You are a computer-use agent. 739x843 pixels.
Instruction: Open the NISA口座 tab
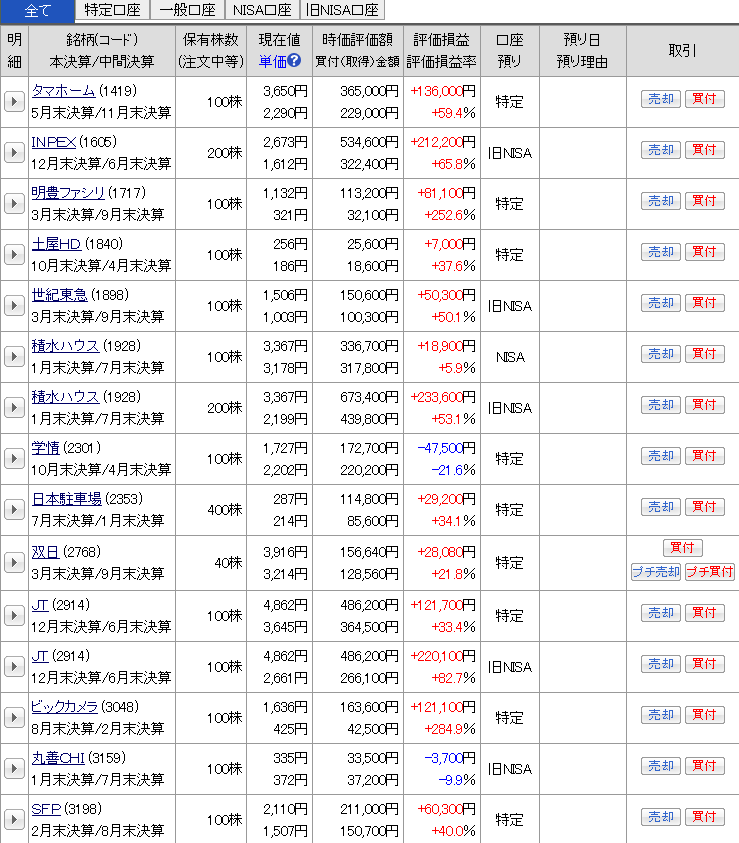click(262, 11)
